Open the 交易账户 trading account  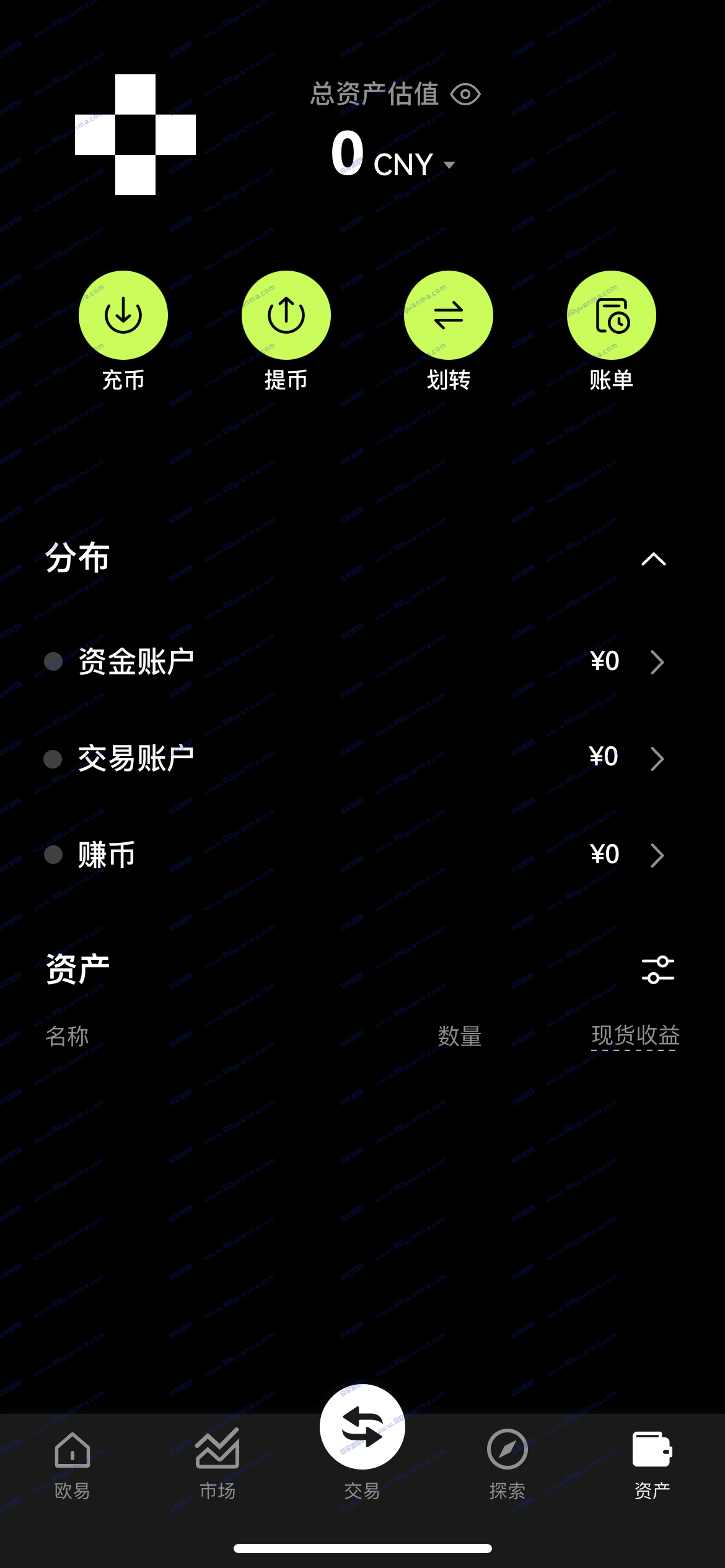click(362, 758)
